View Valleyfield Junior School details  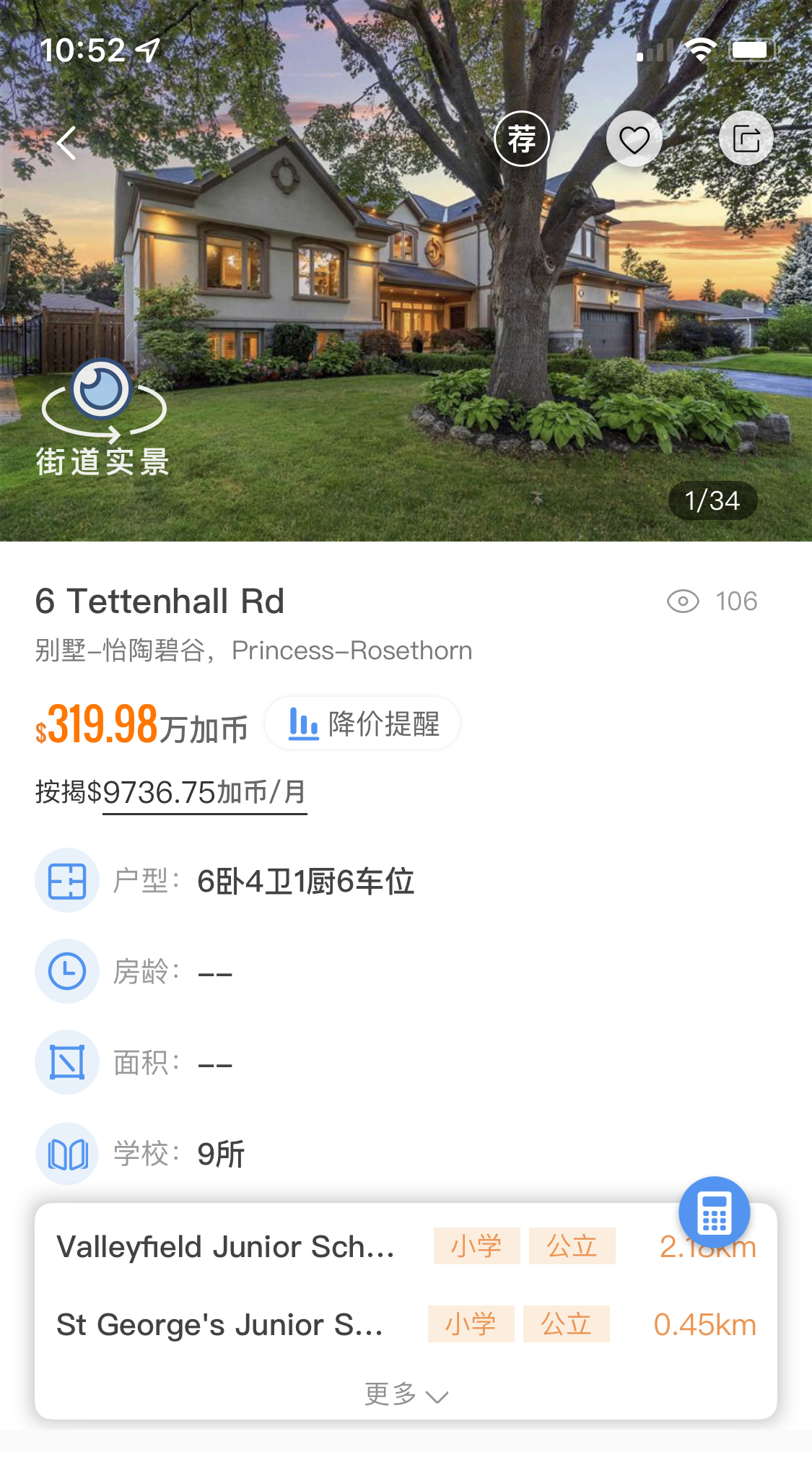tap(226, 1247)
